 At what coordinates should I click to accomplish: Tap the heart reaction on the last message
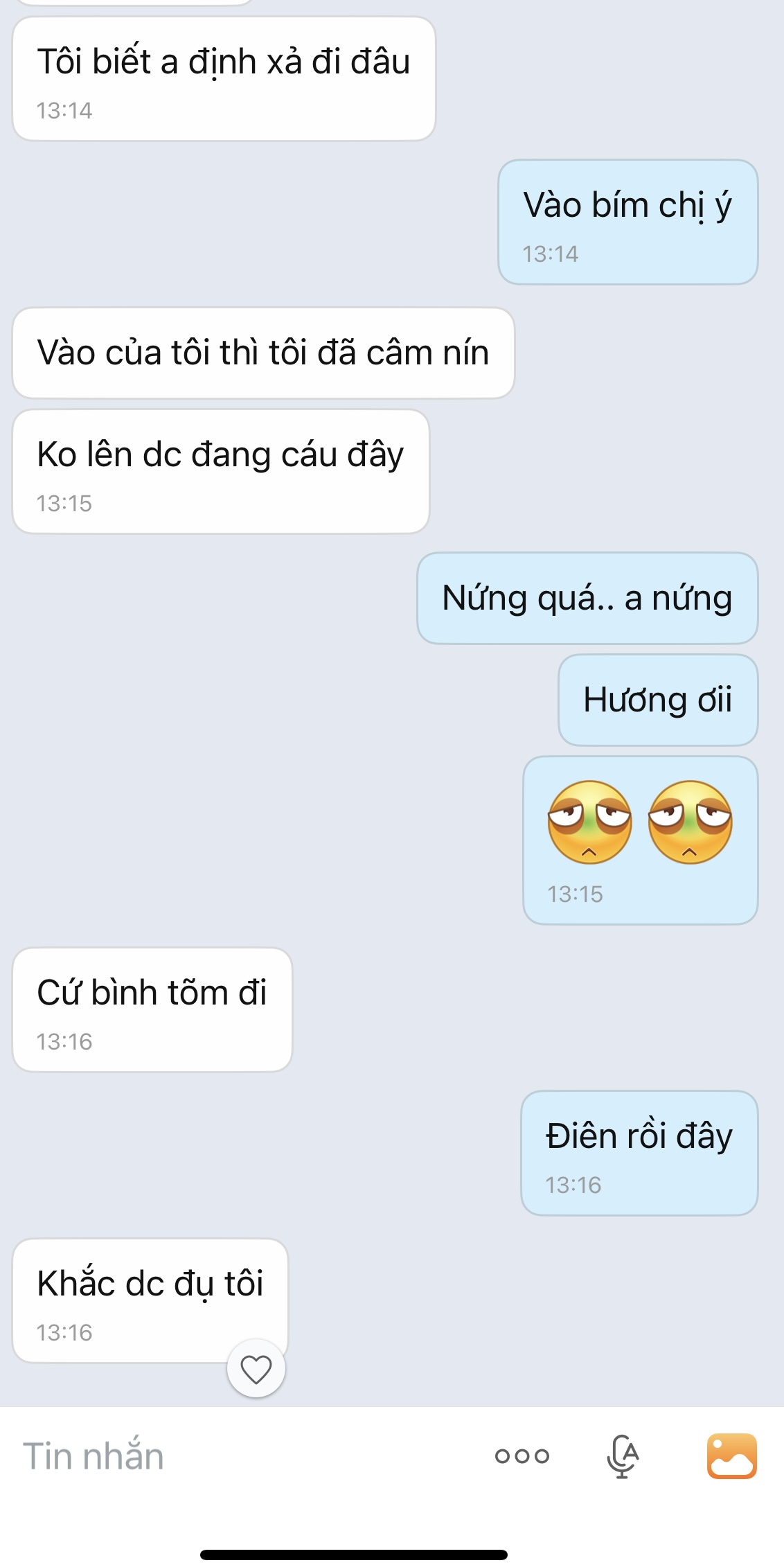click(x=256, y=1369)
